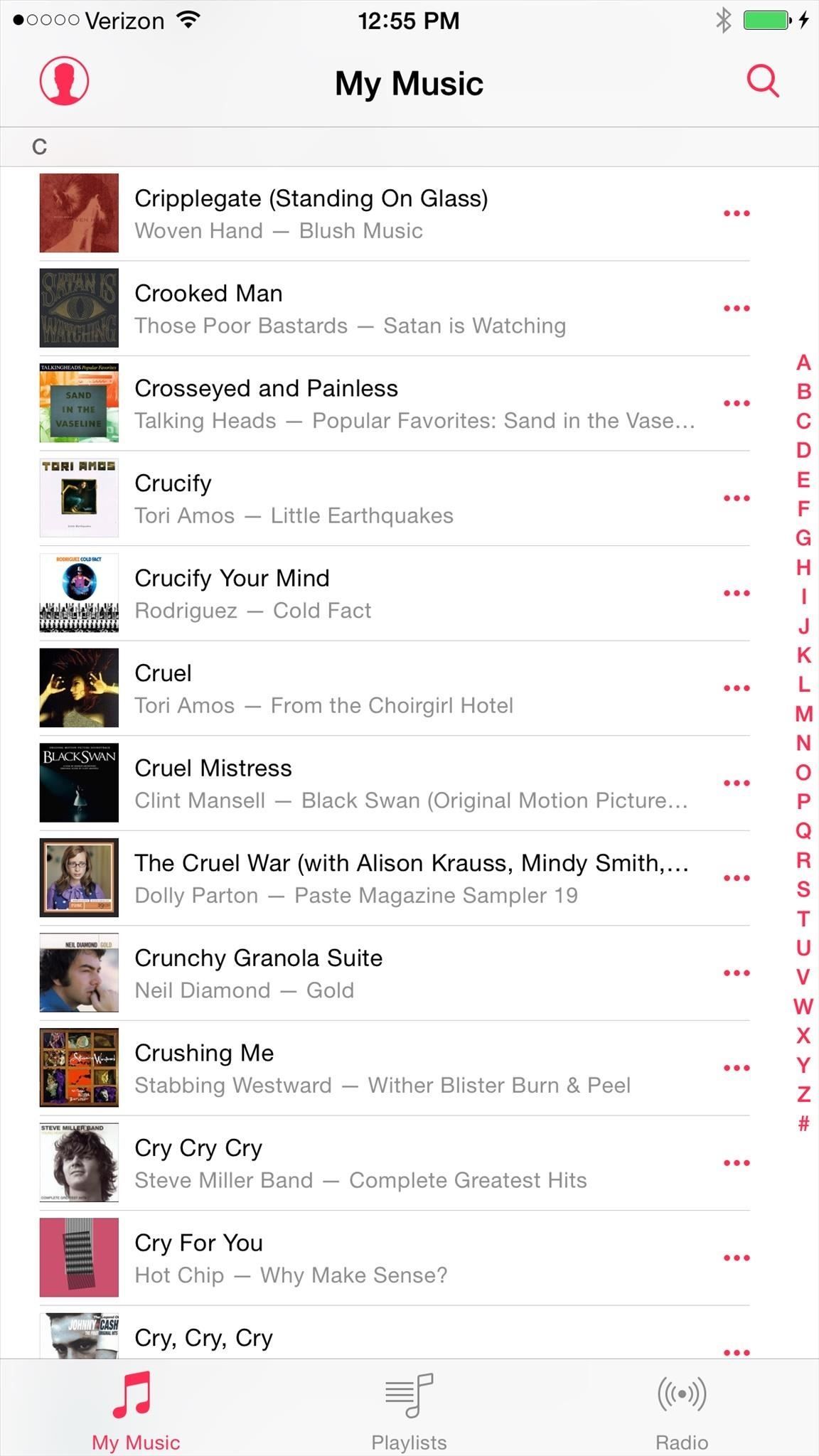Open options menu for Crushing Me
819x1456 pixels.
[737, 1066]
